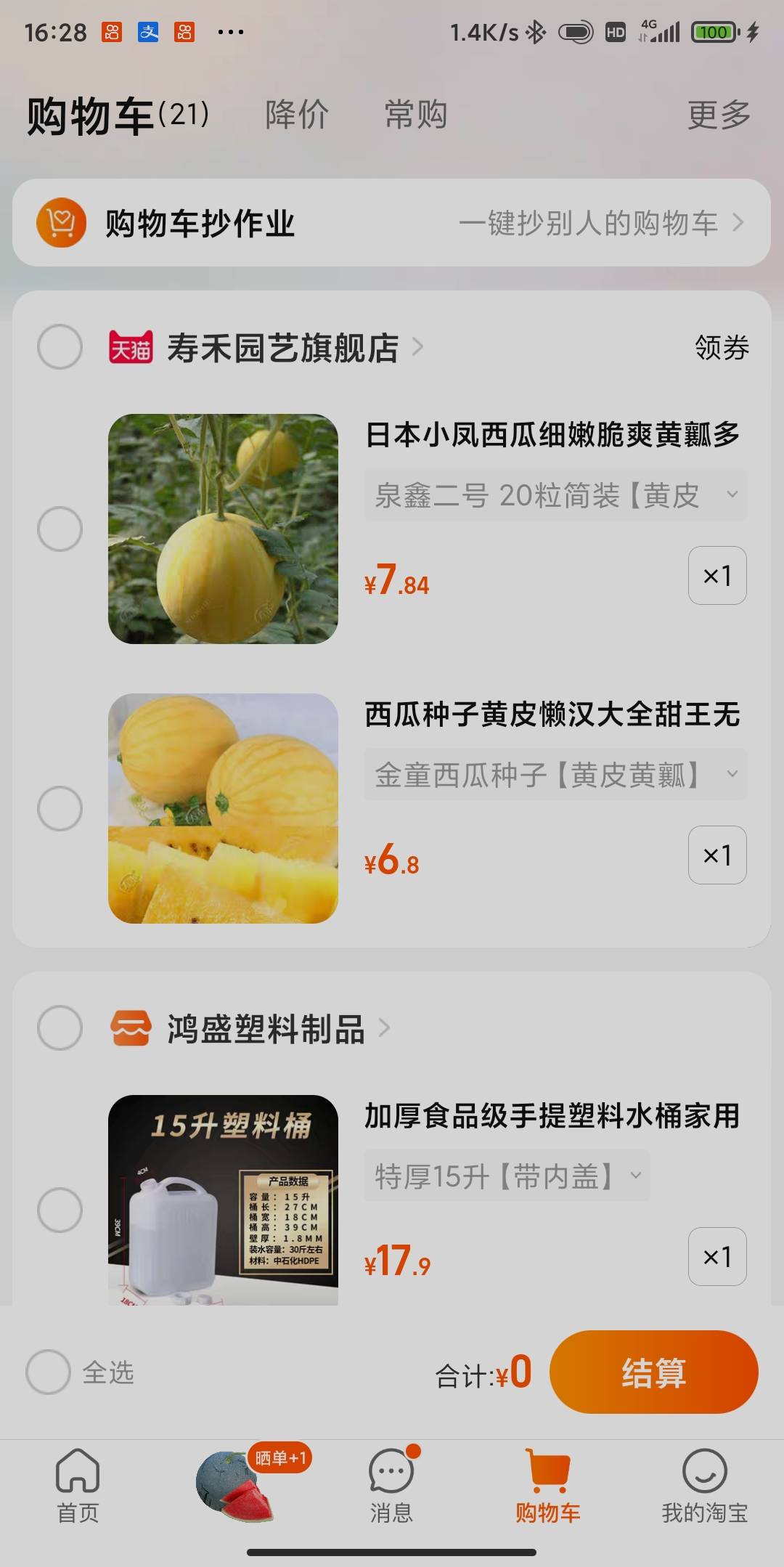
Task: Open the 鸿盛塑料制品 store page
Action: click(x=266, y=1028)
